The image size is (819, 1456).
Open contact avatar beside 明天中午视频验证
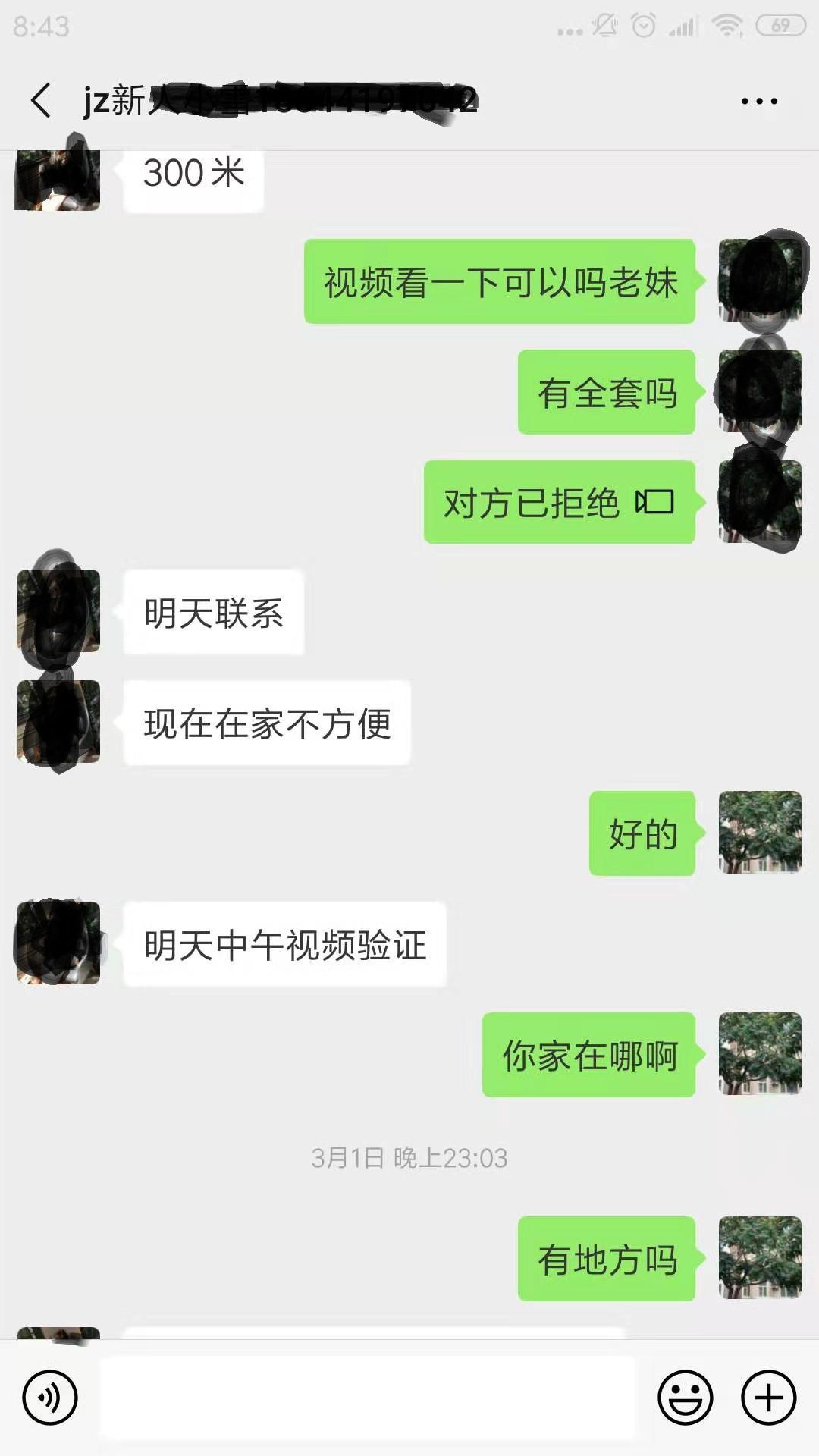(x=59, y=943)
